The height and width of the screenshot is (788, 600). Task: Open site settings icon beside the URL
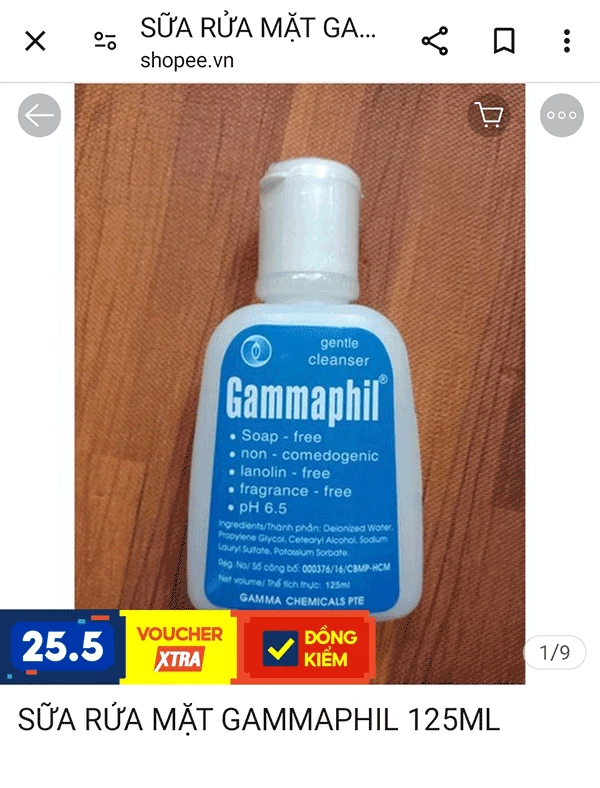[x=105, y=41]
